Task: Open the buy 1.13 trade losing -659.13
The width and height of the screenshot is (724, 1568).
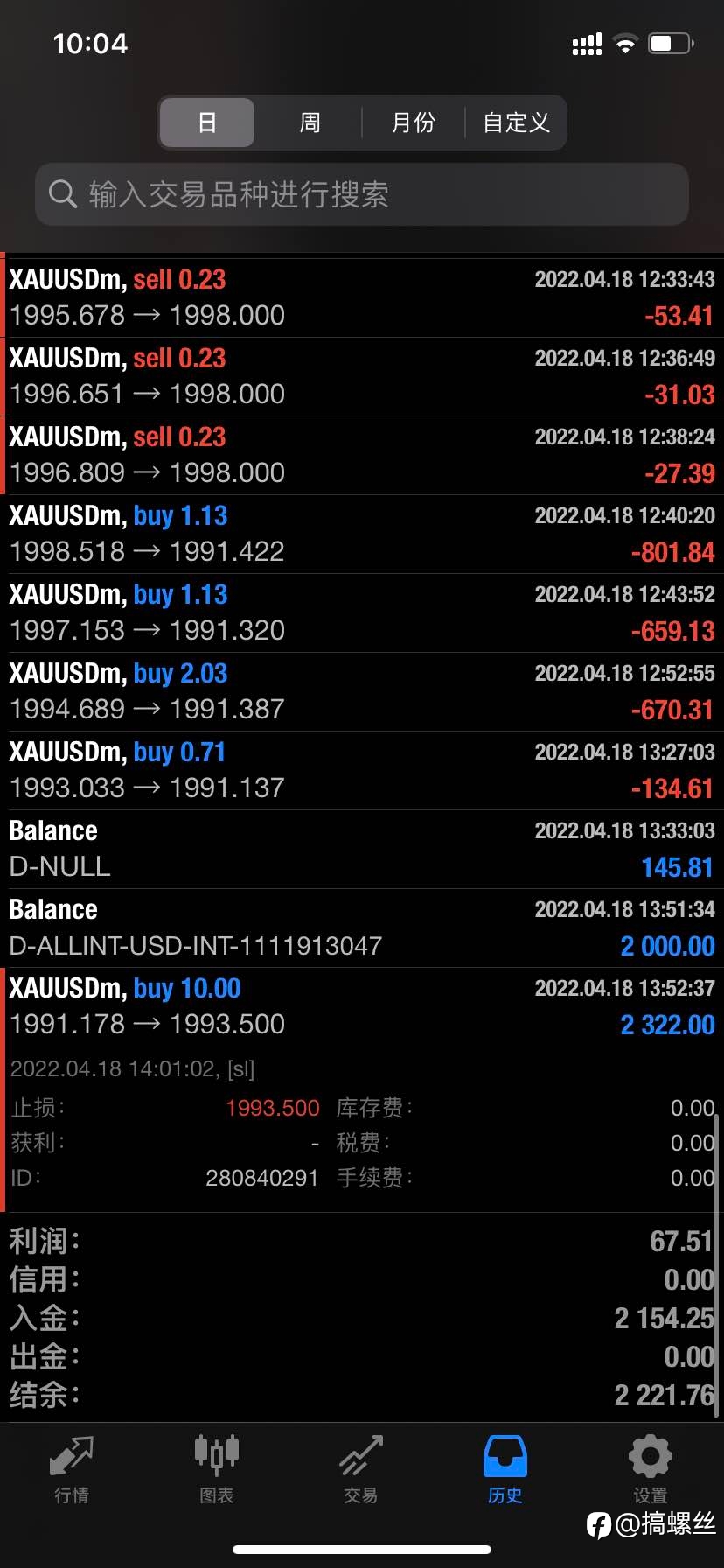Action: click(362, 612)
